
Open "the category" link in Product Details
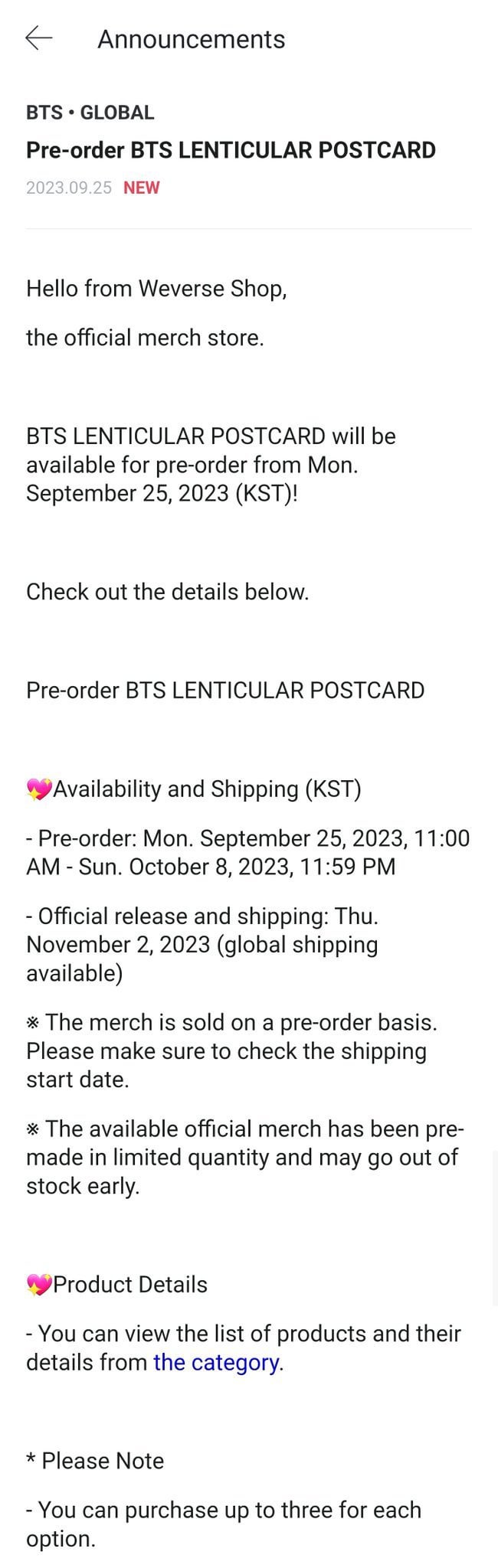(x=216, y=1362)
